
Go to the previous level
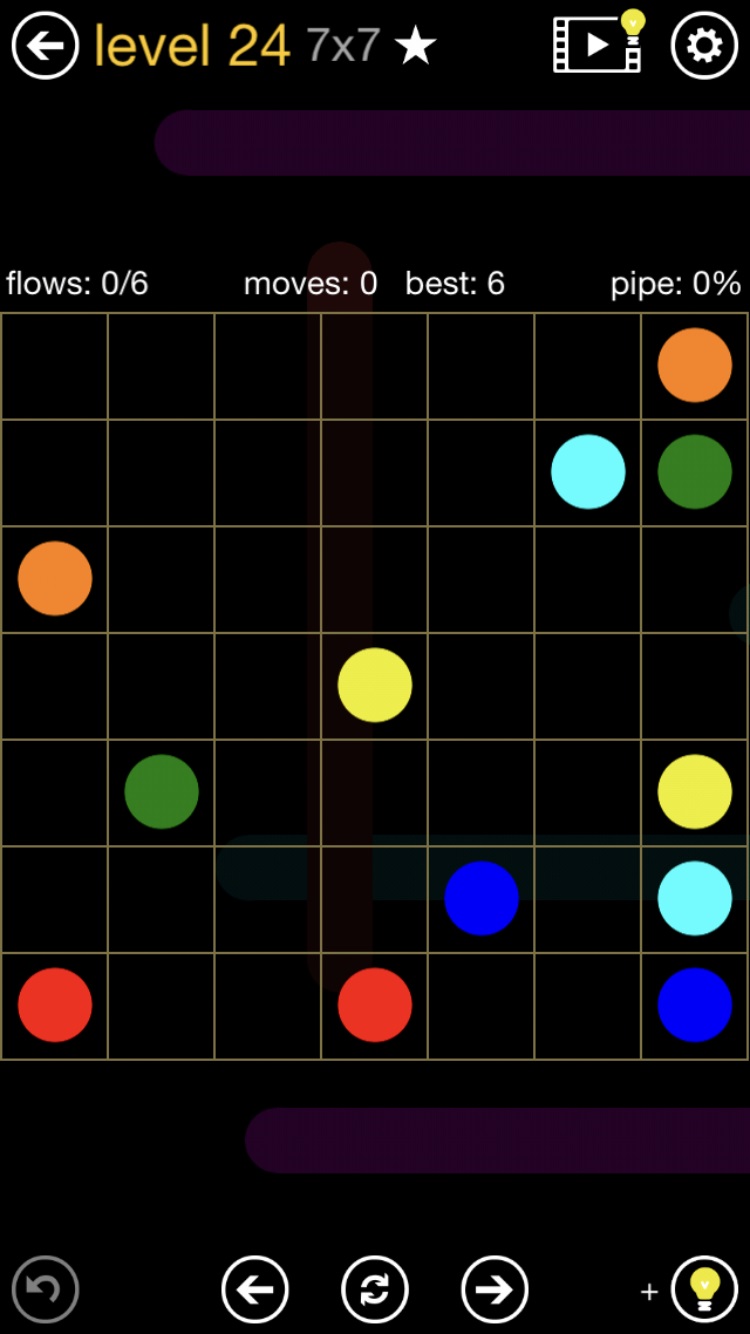255,1289
